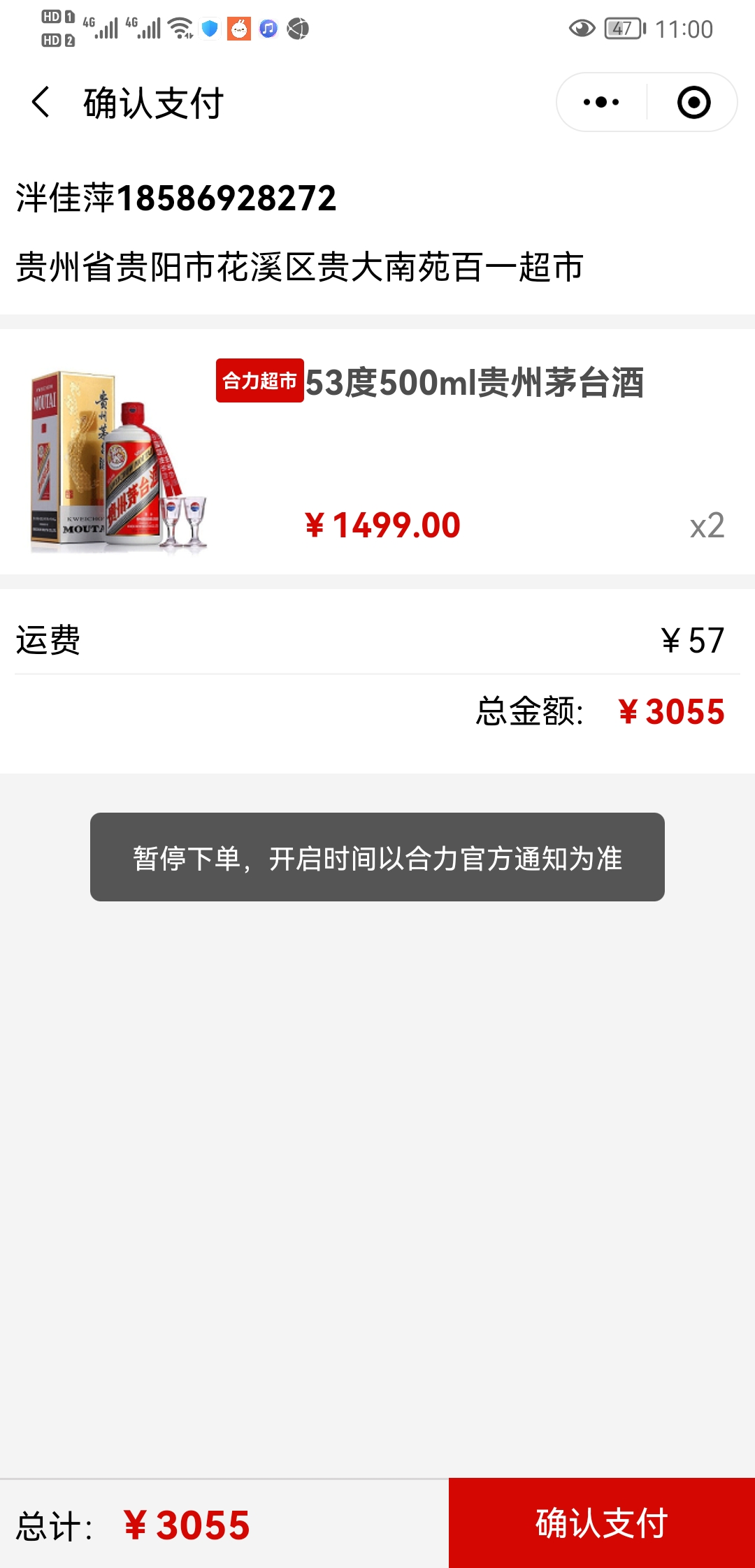Go back from the 确认支付 page
The height and width of the screenshot is (1568, 755).
click(41, 103)
